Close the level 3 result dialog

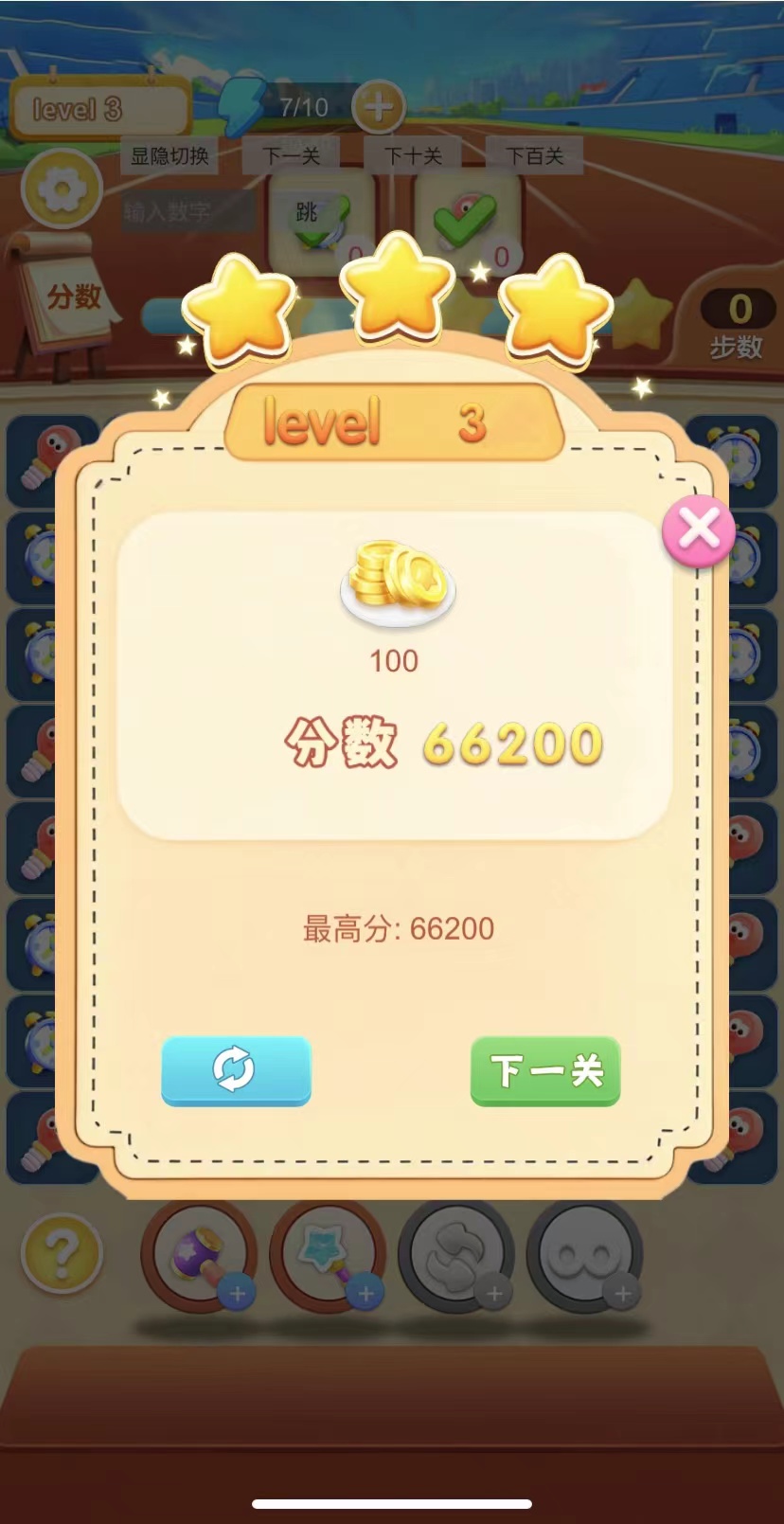[699, 529]
